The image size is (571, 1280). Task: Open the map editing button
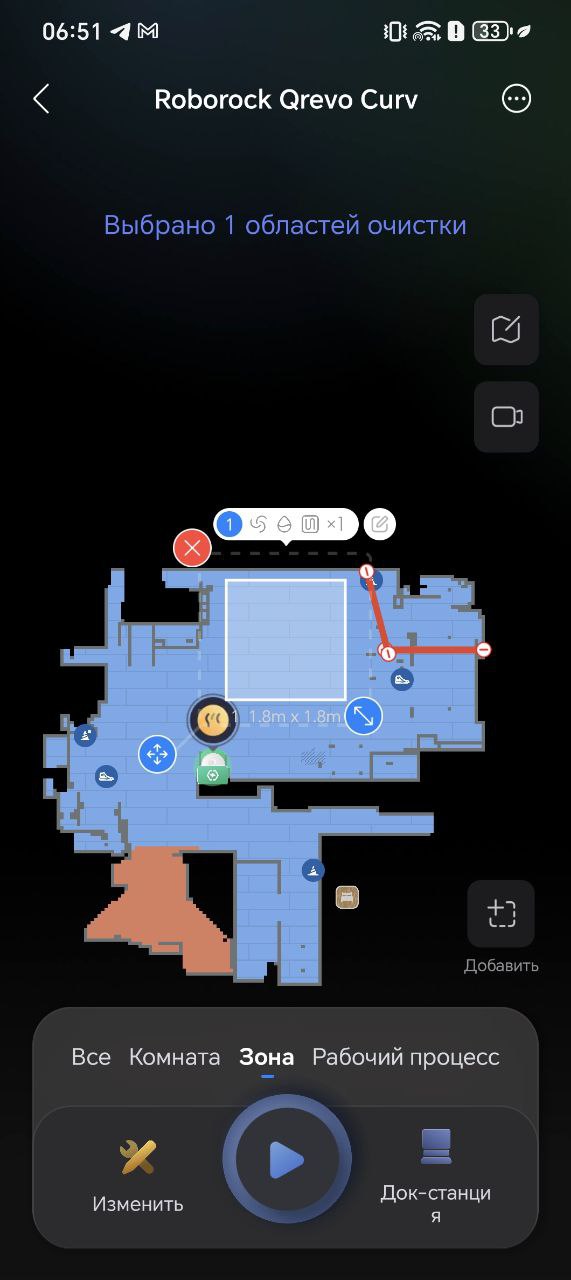click(506, 329)
